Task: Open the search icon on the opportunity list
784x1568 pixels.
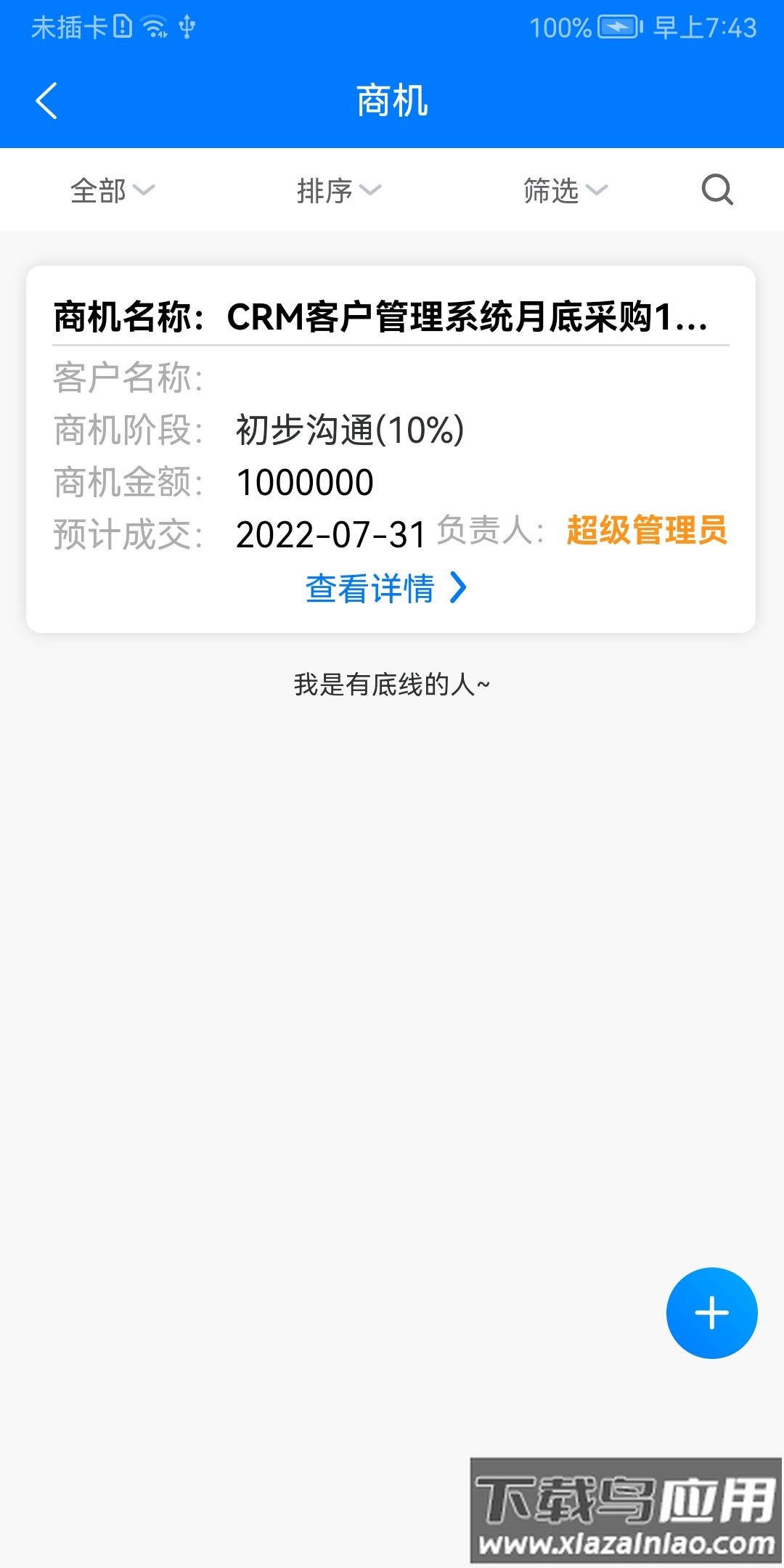Action: click(x=716, y=190)
